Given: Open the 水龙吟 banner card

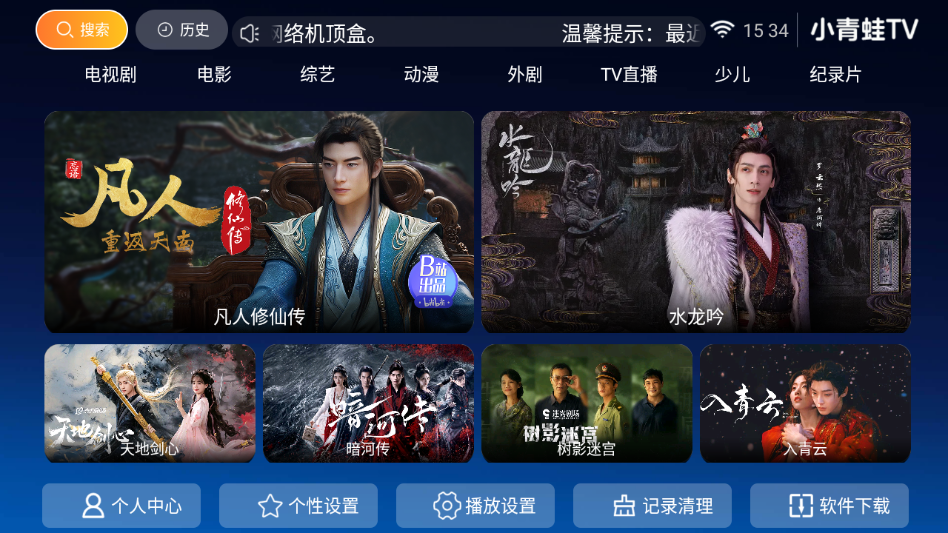Looking at the screenshot, I should (x=696, y=222).
